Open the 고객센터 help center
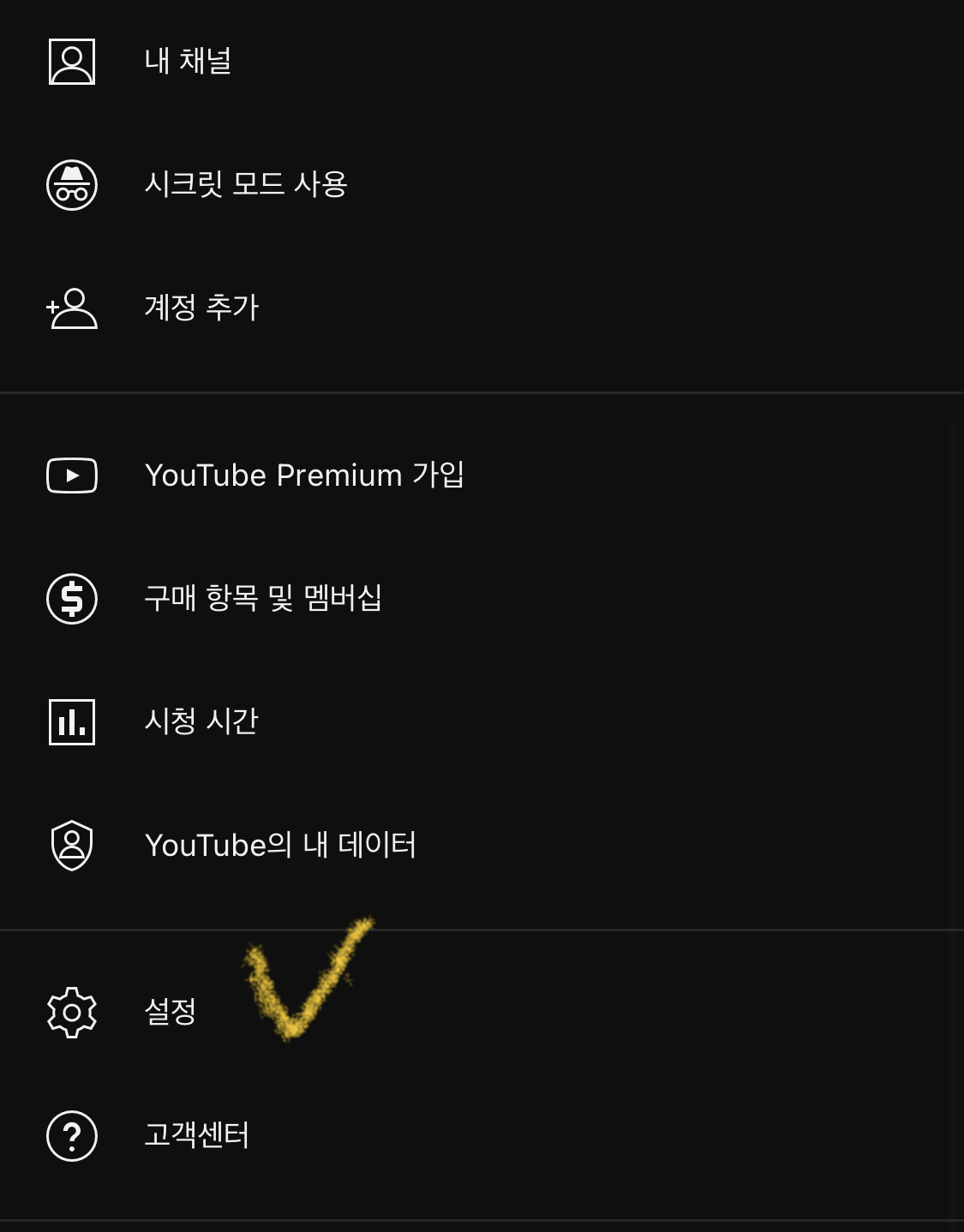 pyautogui.click(x=197, y=1136)
